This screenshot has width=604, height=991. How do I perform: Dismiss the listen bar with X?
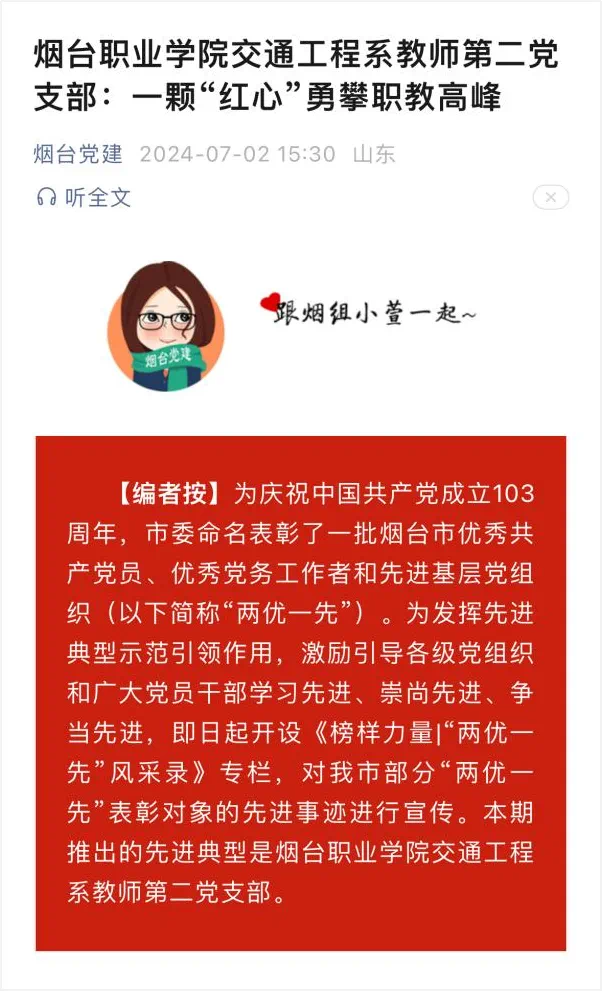550,197
